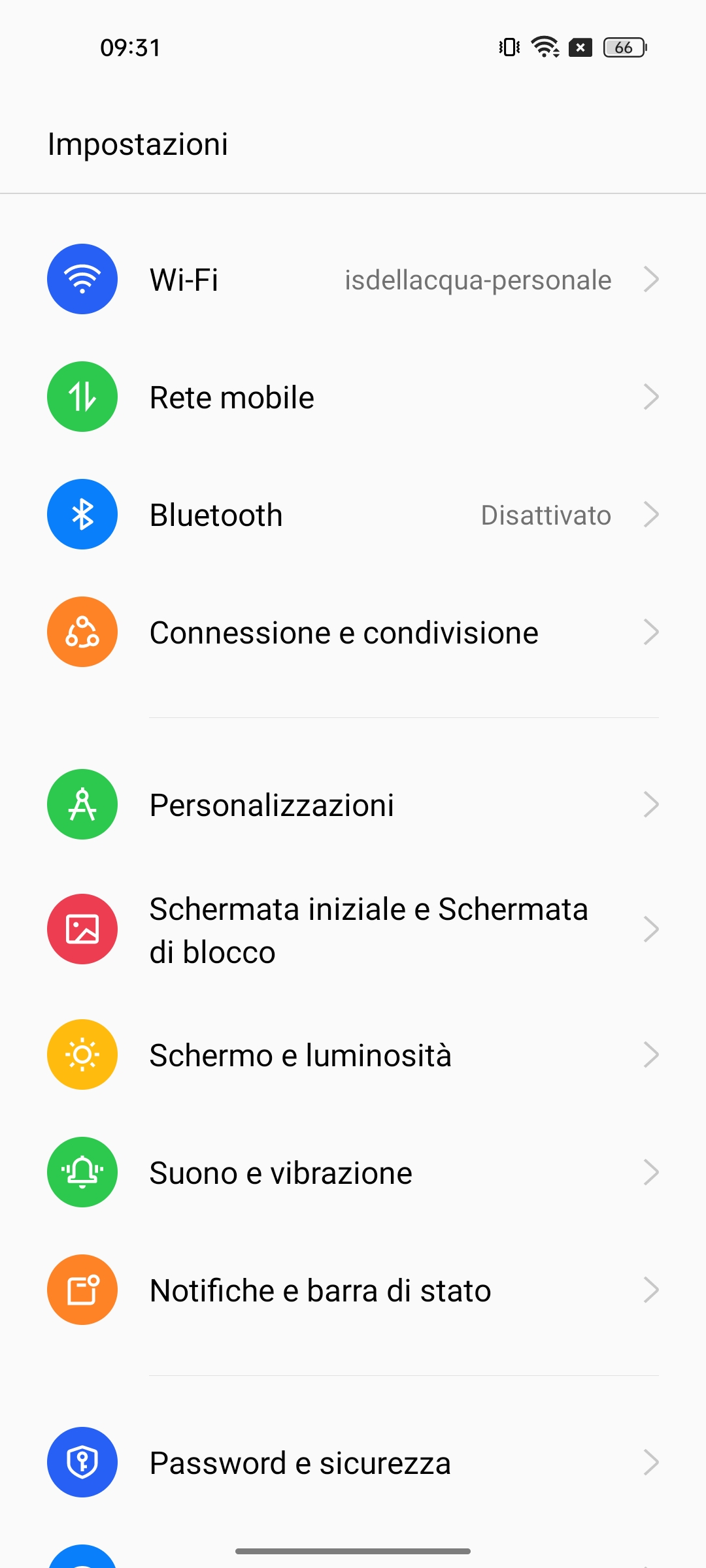Tap Password e sicurezza

(x=353, y=1463)
